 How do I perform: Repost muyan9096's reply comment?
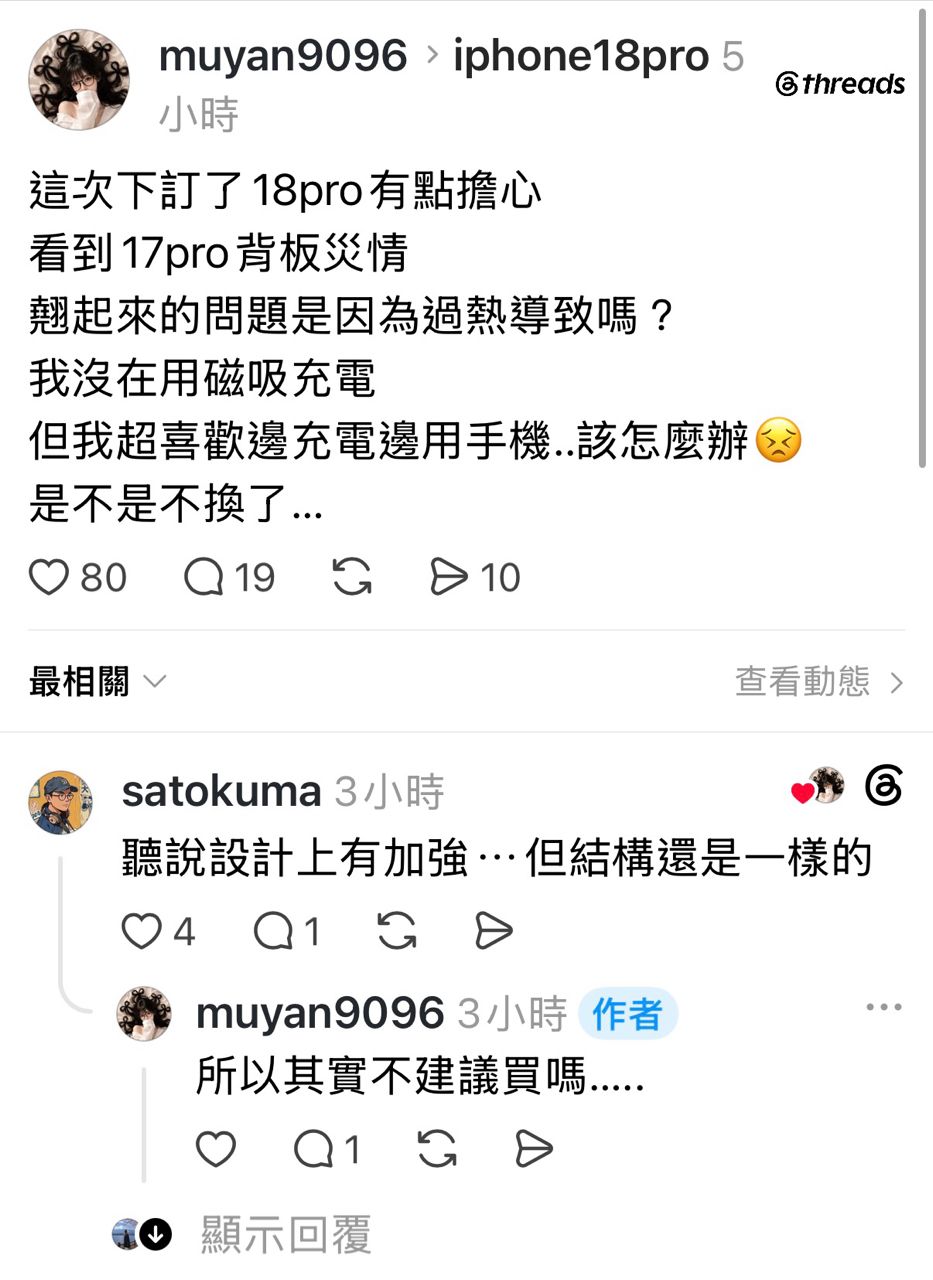[x=437, y=1149]
